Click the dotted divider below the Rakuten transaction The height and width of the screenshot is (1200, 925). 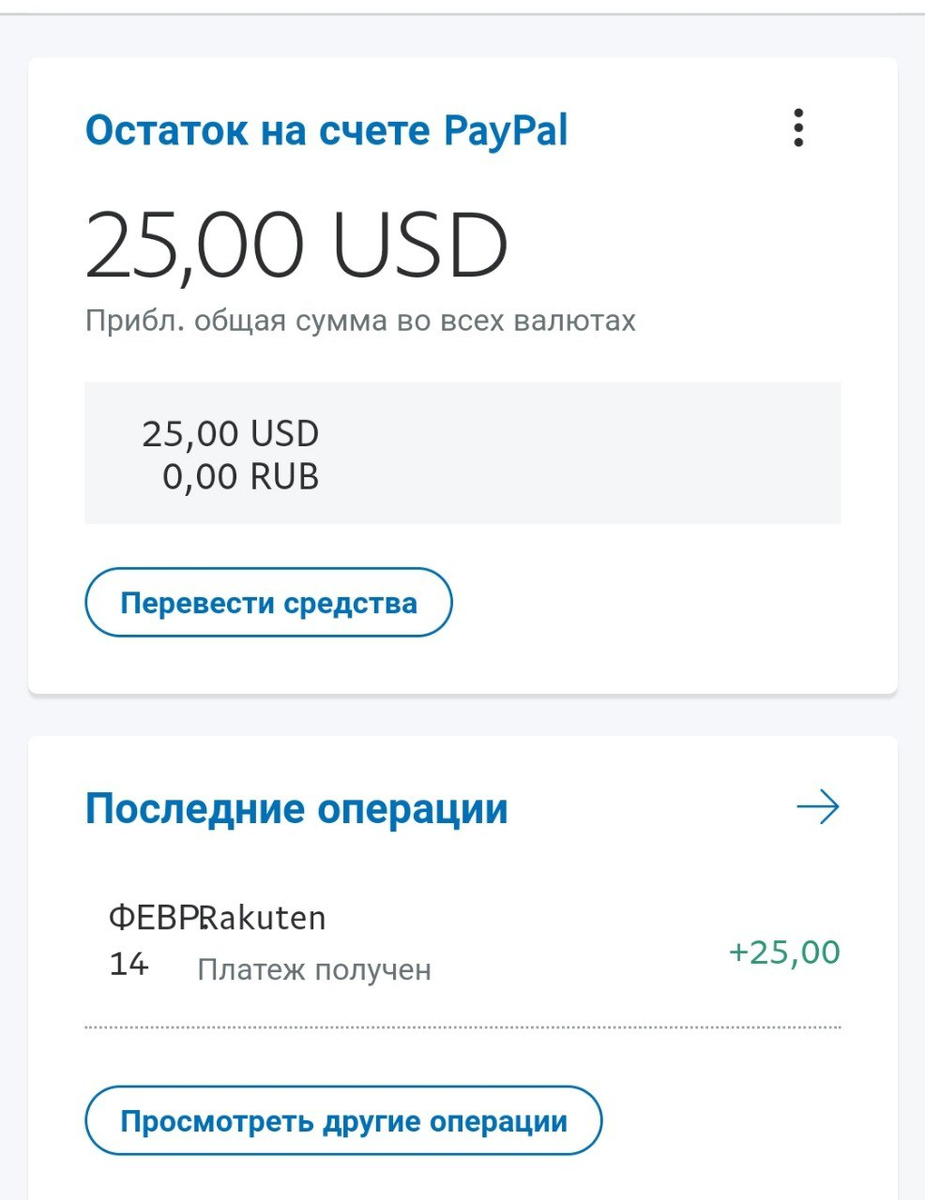click(x=463, y=1026)
